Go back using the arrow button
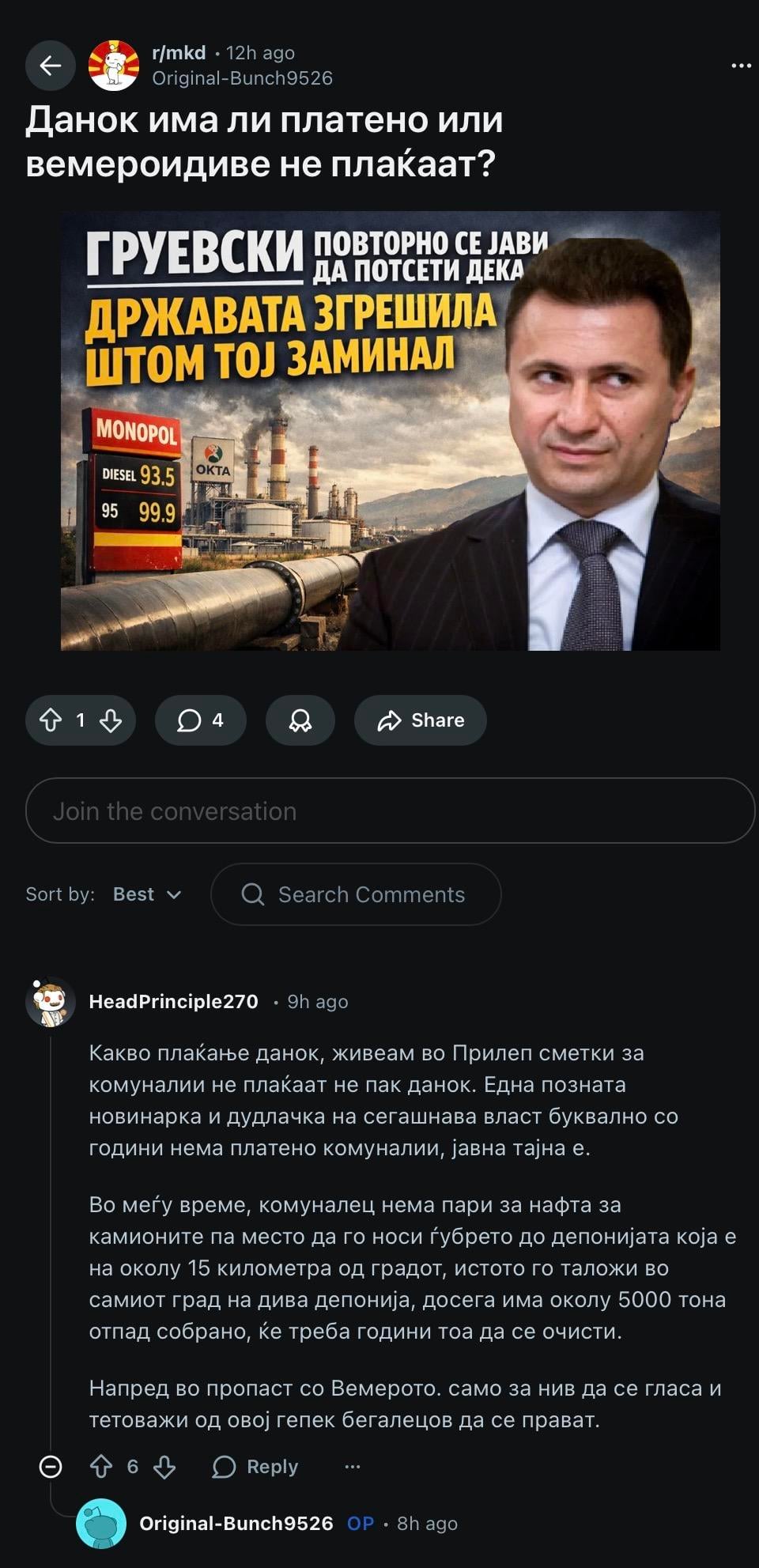 point(51,66)
